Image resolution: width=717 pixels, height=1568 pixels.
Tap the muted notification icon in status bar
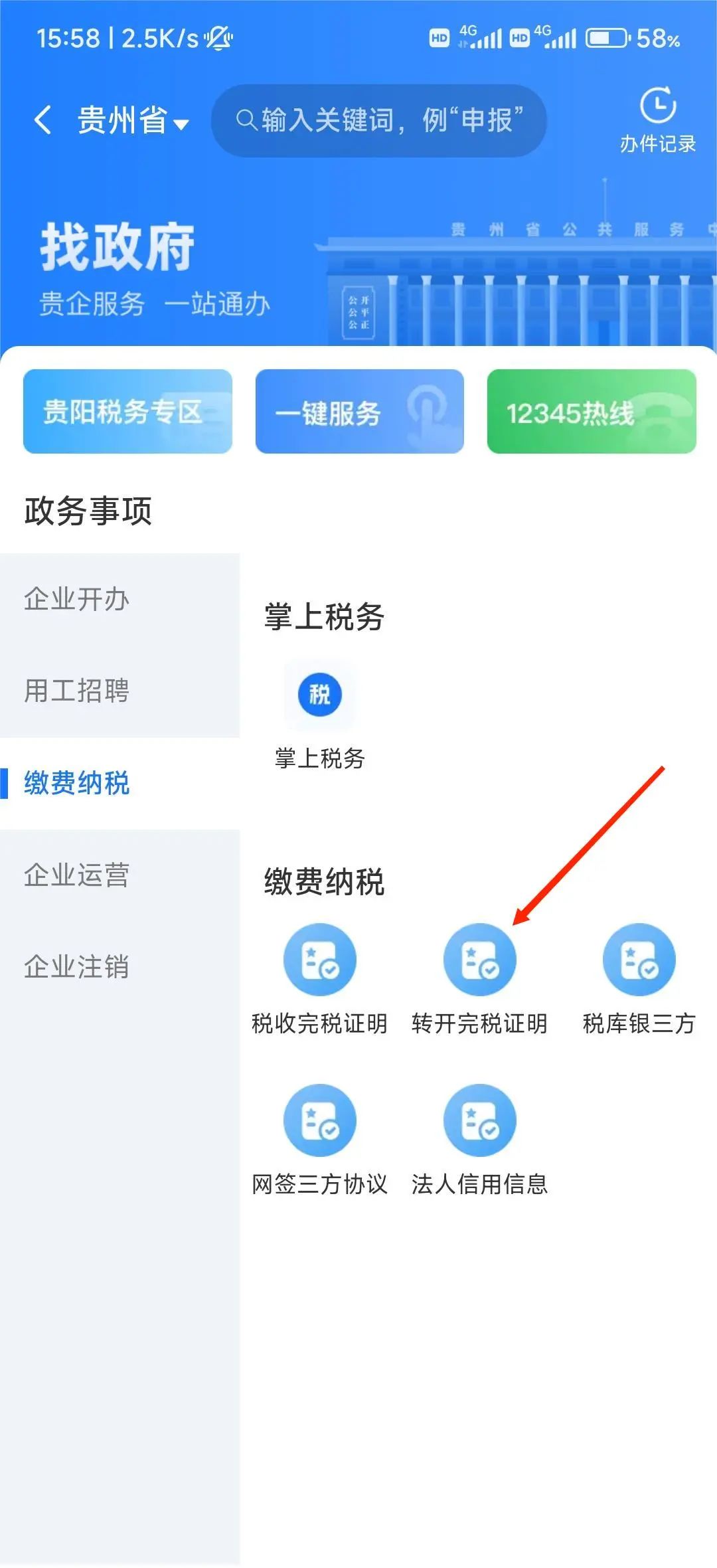pyautogui.click(x=219, y=38)
